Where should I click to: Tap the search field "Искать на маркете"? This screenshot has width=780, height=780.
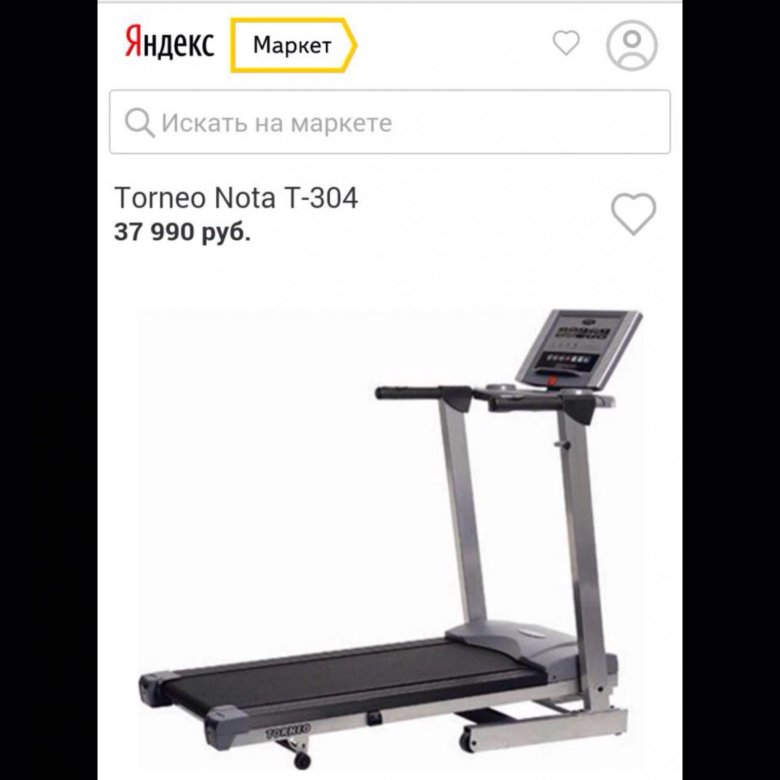390,123
